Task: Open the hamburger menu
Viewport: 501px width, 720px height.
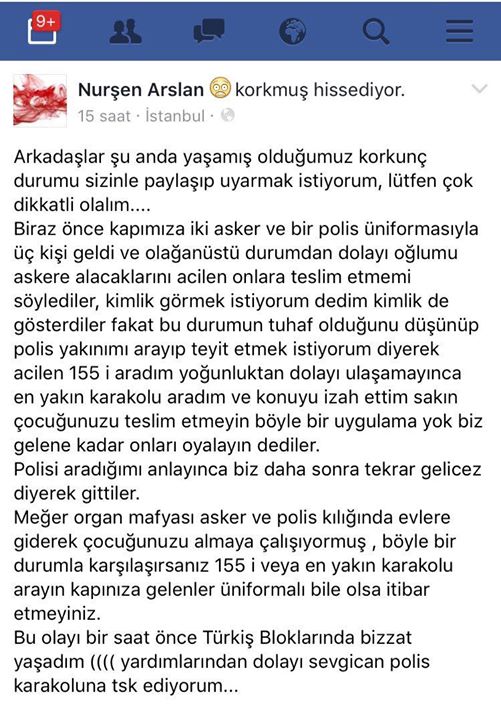Action: [x=459, y=31]
